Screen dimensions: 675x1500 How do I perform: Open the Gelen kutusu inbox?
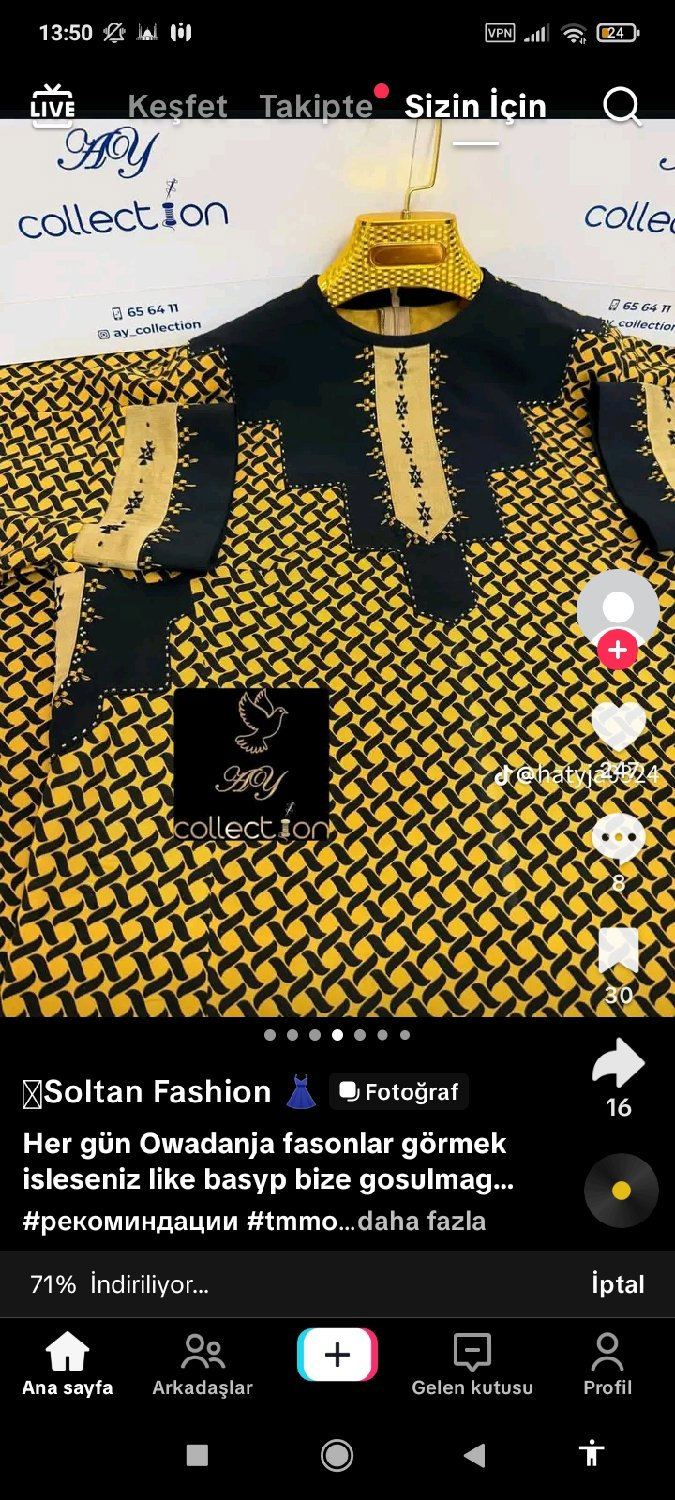(472, 1365)
